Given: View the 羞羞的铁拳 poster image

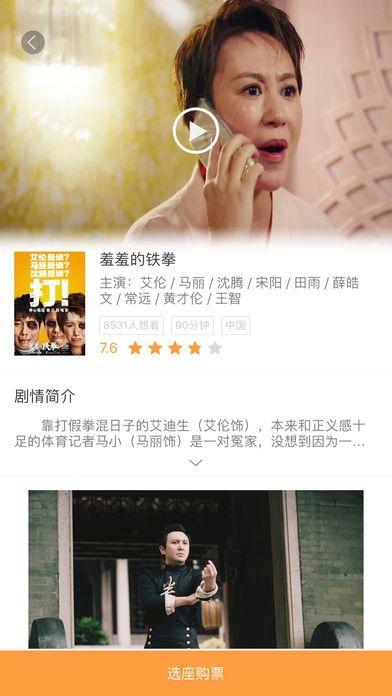Looking at the screenshot, I should 50,304.
